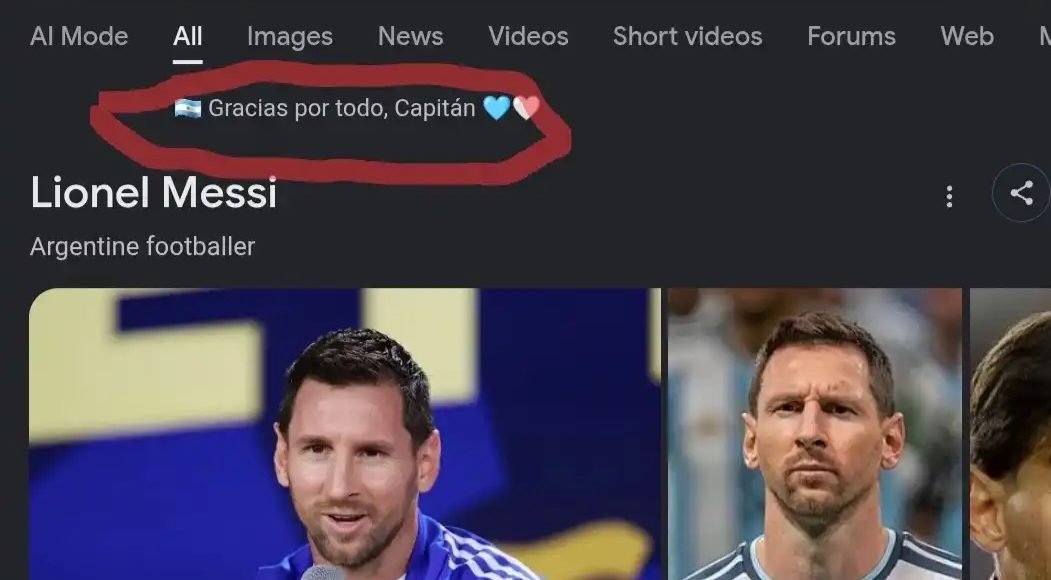Share the Lionel Messi knowledge panel

click(1022, 193)
